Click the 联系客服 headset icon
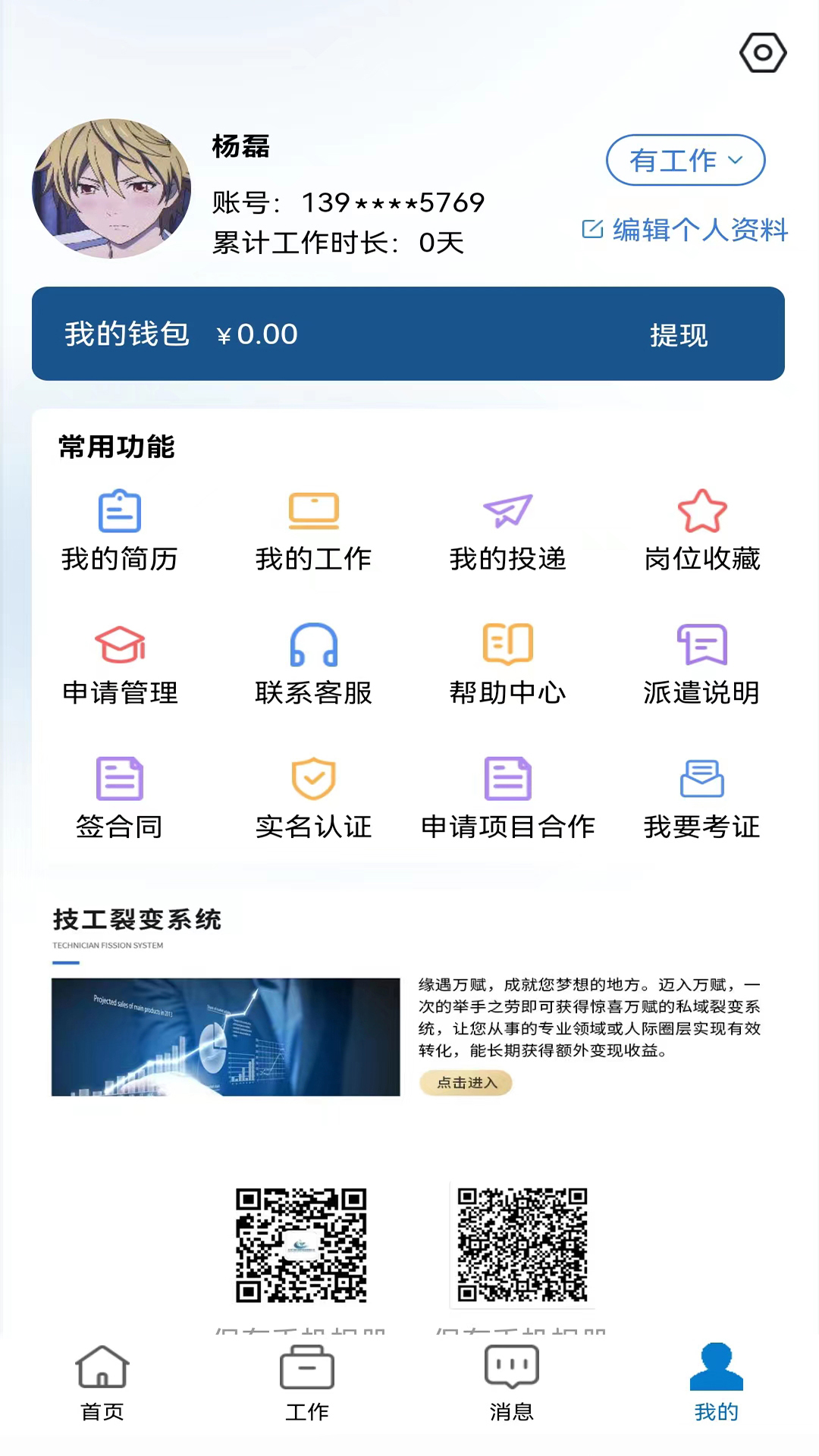Viewport: 819px width, 1456px height. pos(313,645)
